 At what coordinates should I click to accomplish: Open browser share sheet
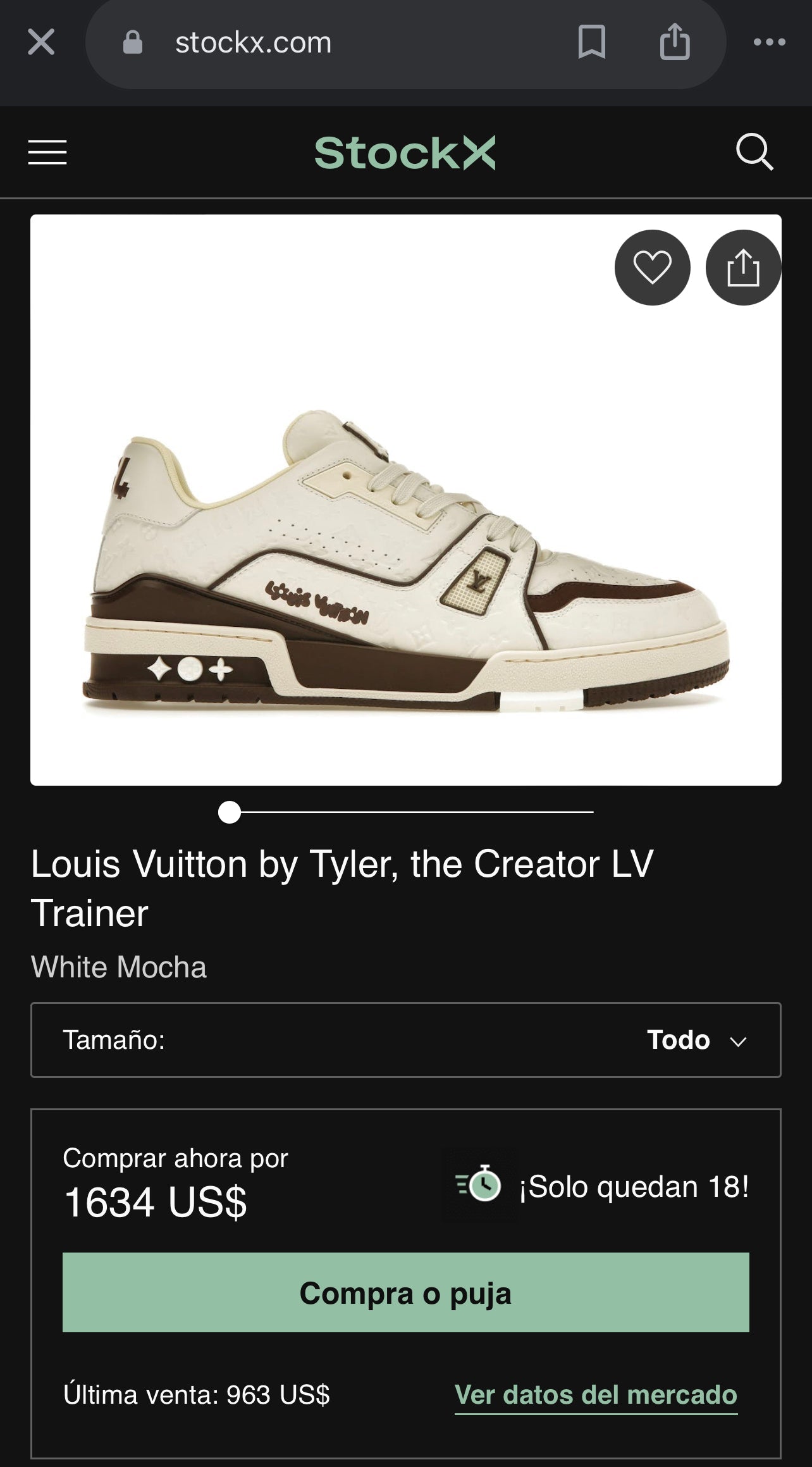pyautogui.click(x=676, y=42)
